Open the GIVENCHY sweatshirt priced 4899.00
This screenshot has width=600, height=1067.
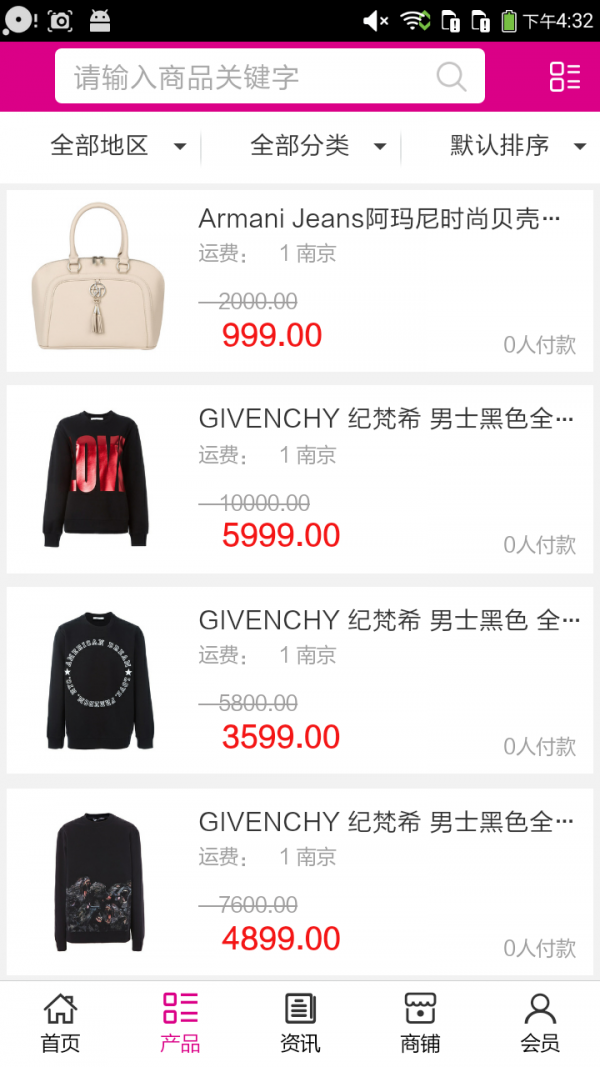300,882
